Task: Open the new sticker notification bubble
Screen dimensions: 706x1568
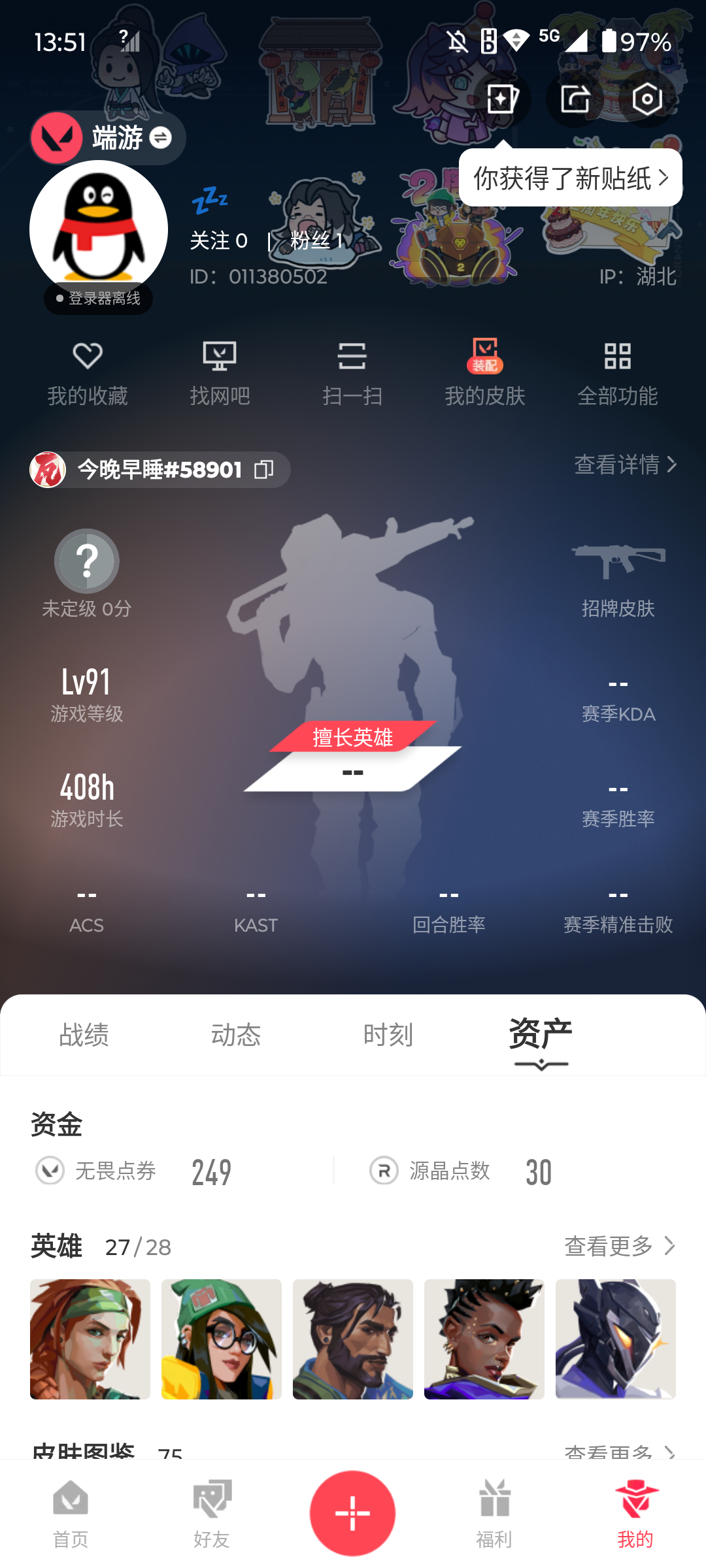Action: pos(570,178)
